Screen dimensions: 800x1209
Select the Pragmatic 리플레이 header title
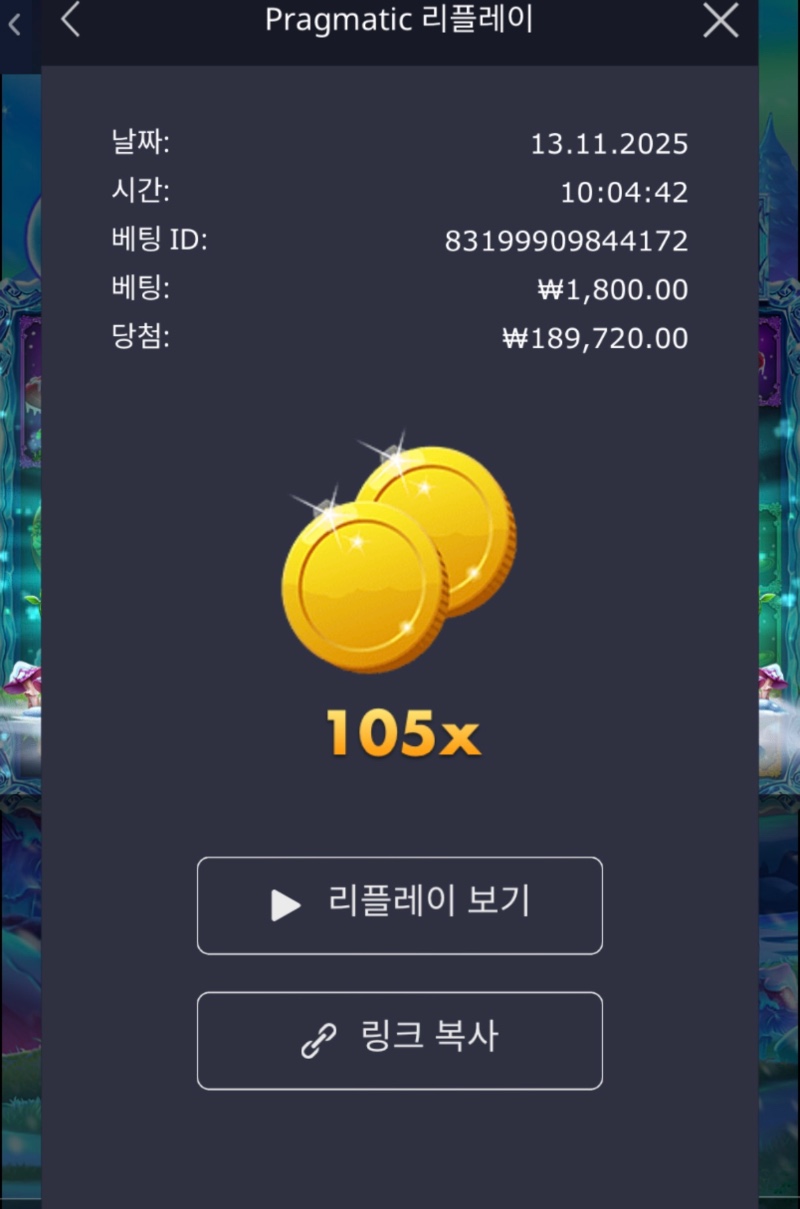point(400,21)
